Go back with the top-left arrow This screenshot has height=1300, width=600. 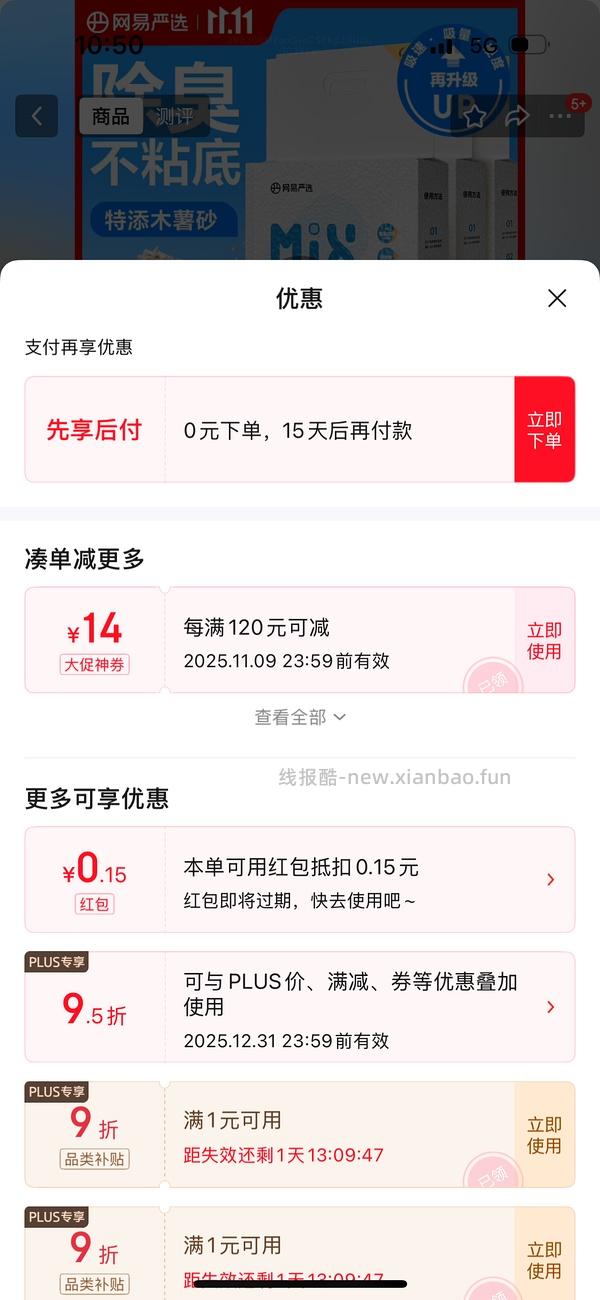tap(37, 116)
